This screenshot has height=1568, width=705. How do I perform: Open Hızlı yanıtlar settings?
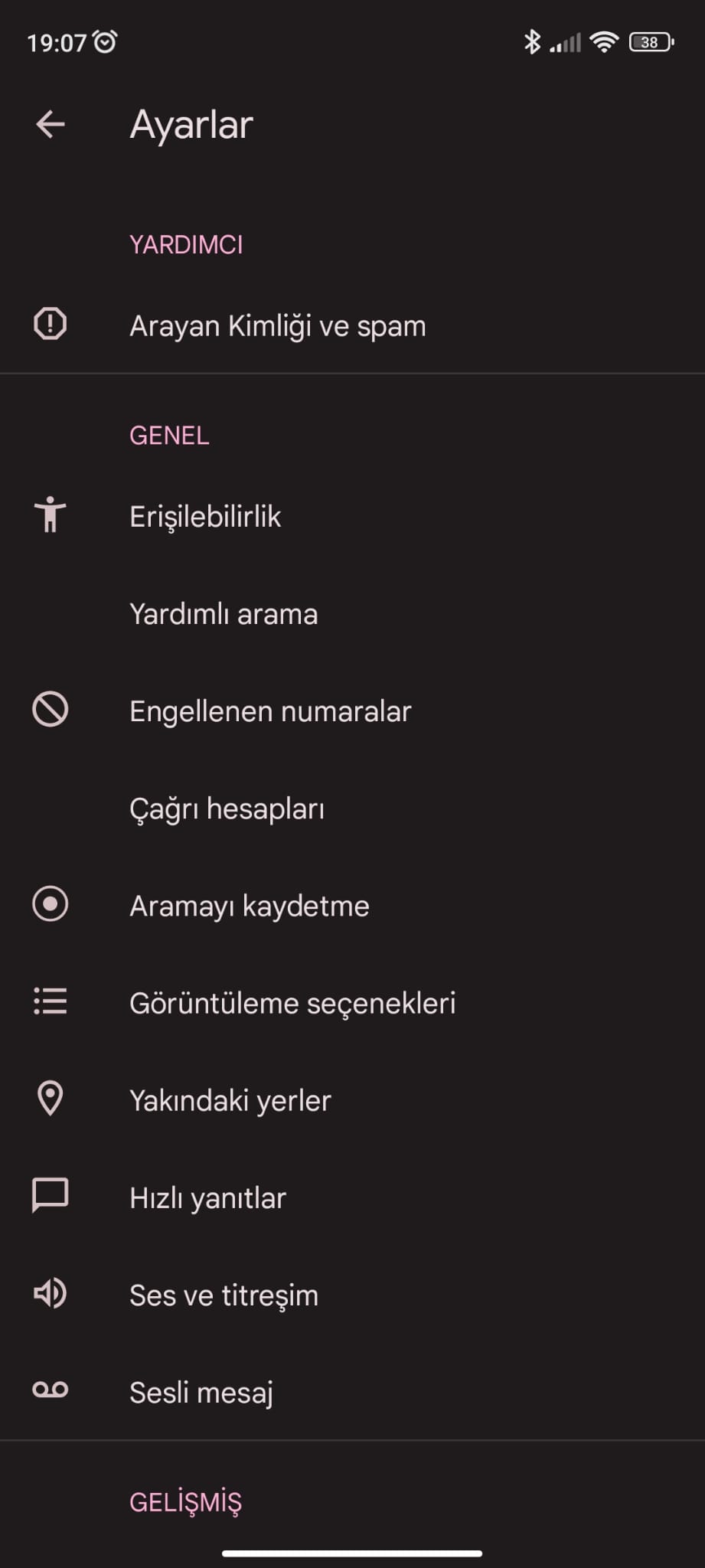click(207, 1197)
